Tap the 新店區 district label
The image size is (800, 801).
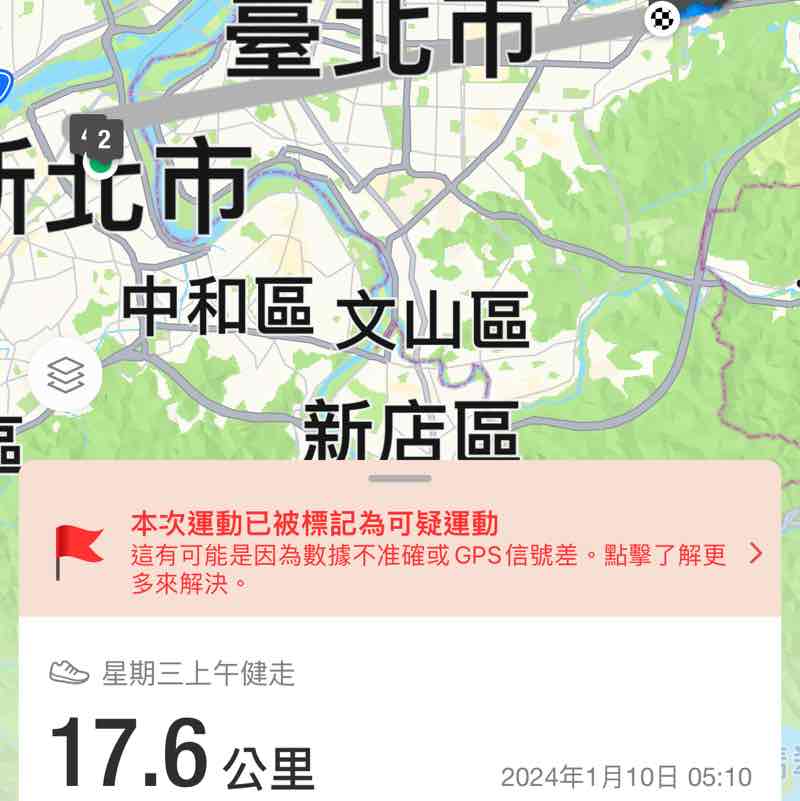point(410,430)
